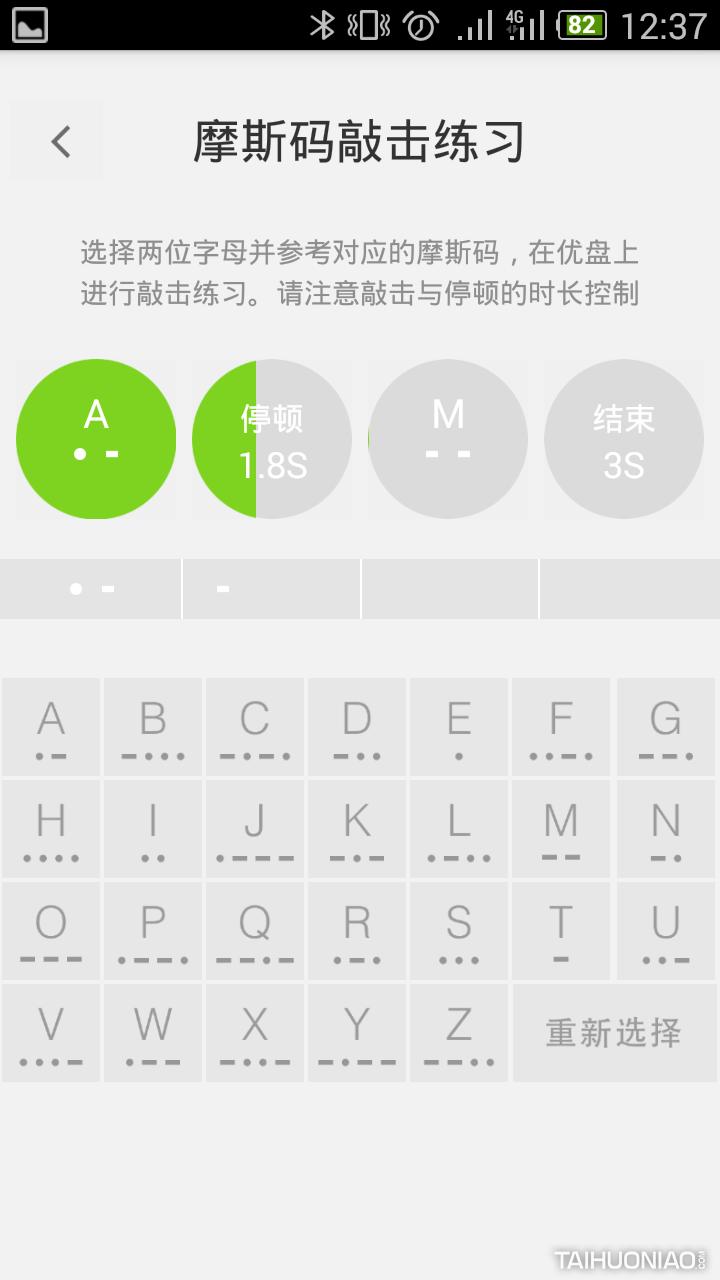Tap the dot-dash code strip below the circles
This screenshot has width=720, height=1280.
90,589
